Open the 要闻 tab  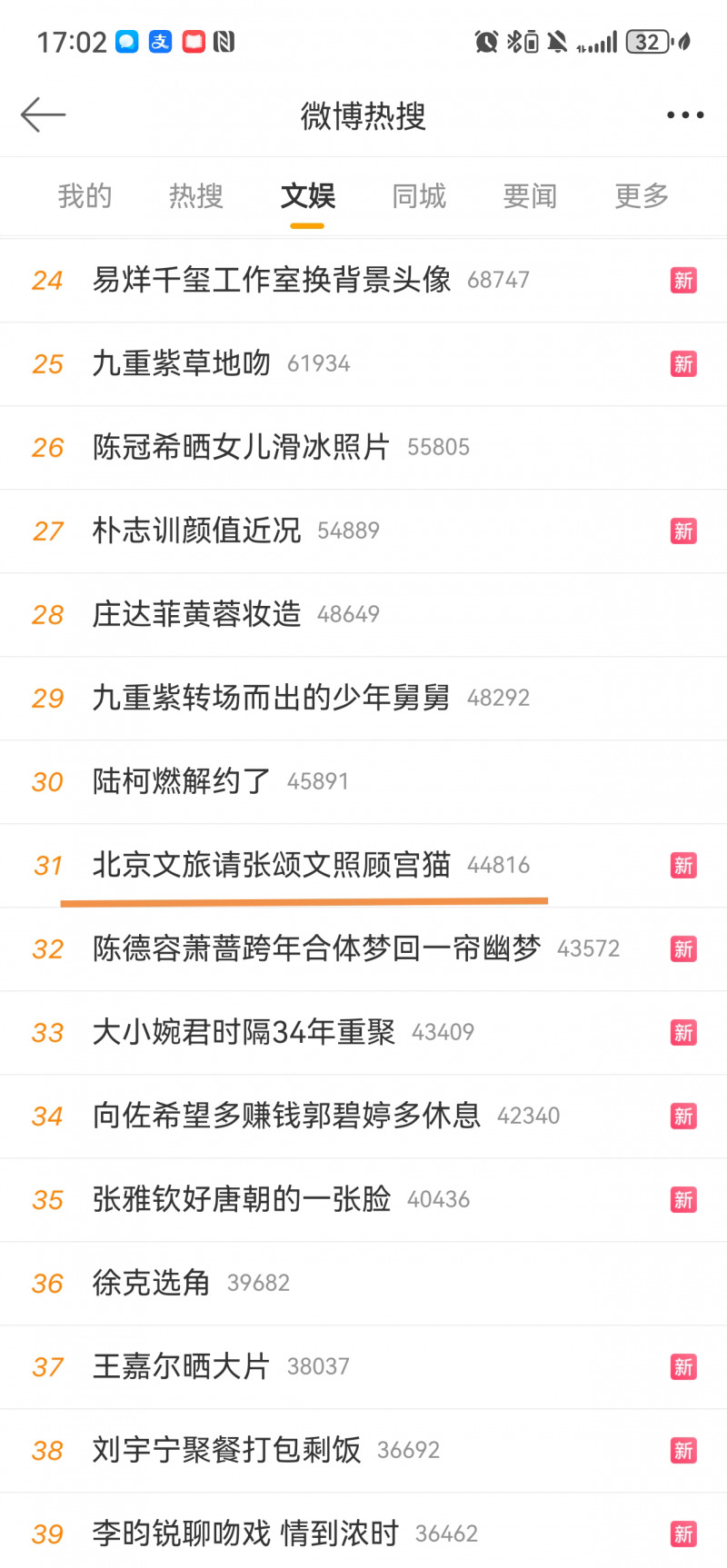(x=530, y=196)
